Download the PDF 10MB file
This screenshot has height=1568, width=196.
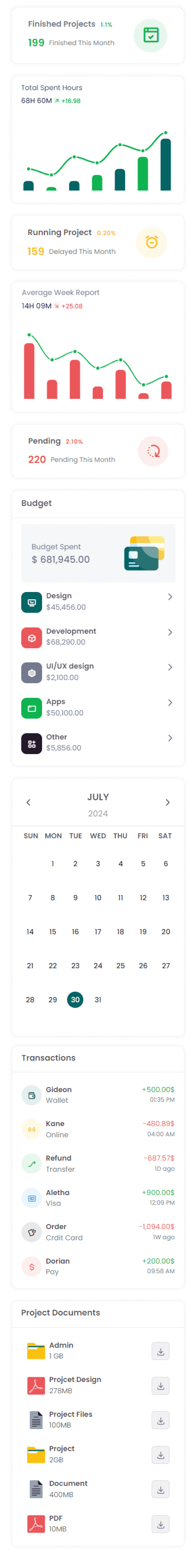tap(160, 1524)
